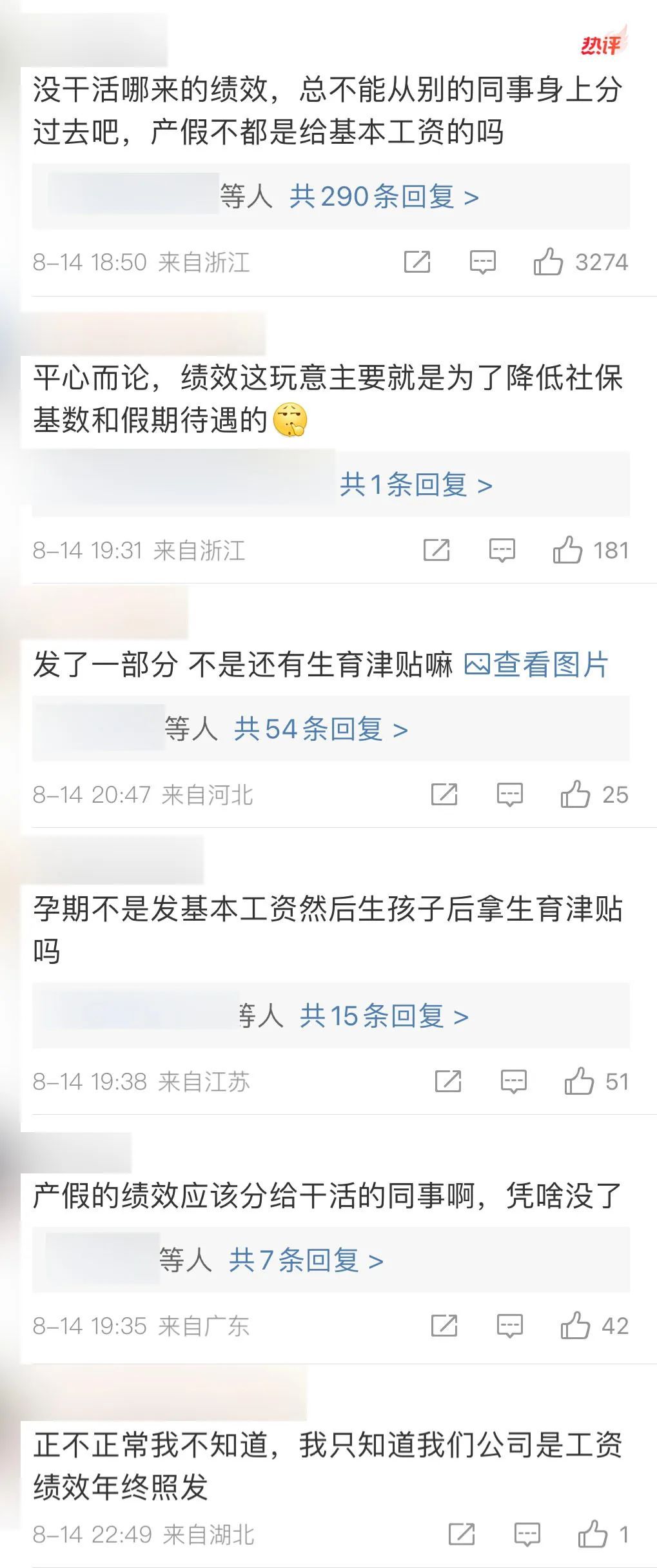
Task: Share the 8-14 22:49 Hubei comment
Action: (462, 1534)
